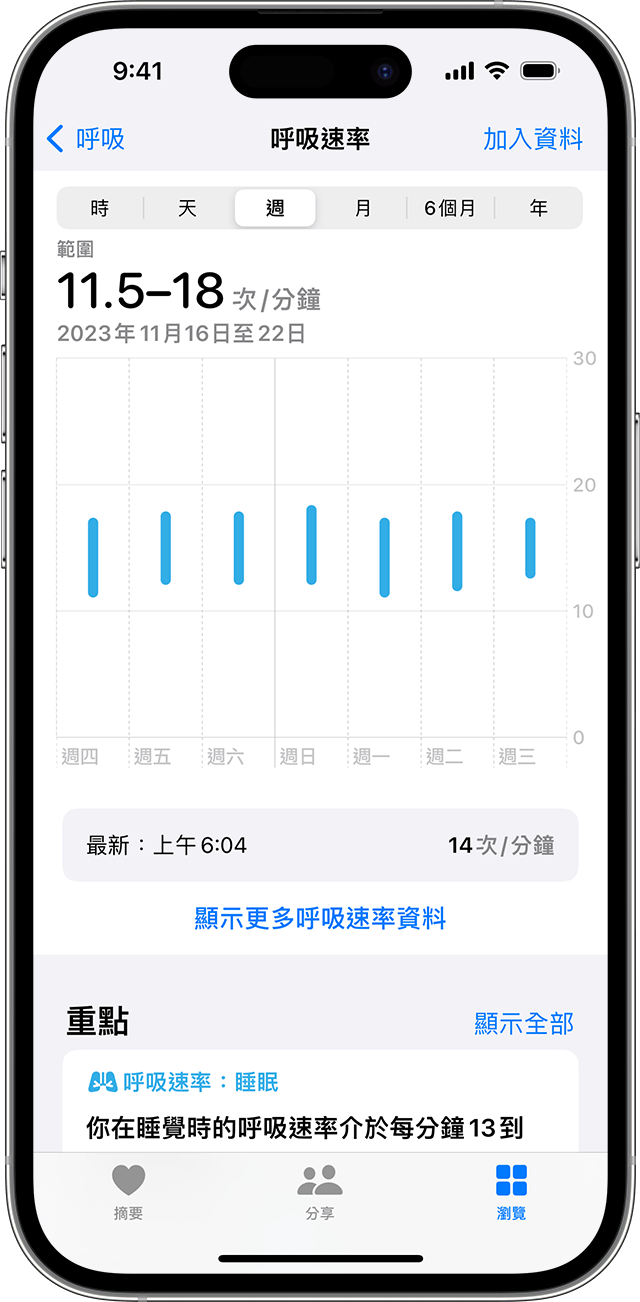The width and height of the screenshot is (640, 1302).
Task: Switch to the 年 view
Action: (x=539, y=208)
